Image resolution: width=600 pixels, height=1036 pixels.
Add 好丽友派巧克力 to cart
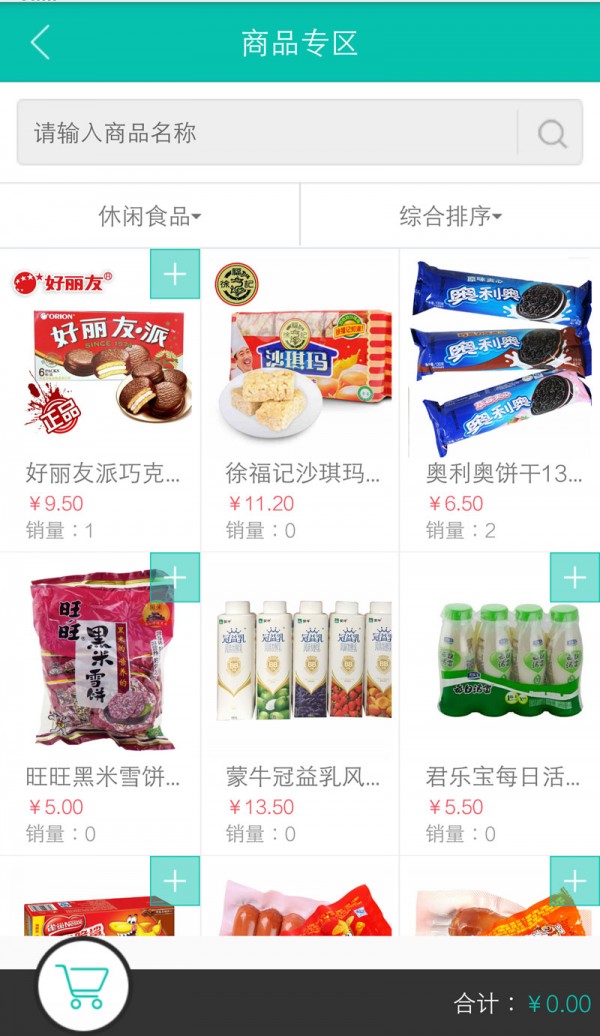[x=175, y=274]
